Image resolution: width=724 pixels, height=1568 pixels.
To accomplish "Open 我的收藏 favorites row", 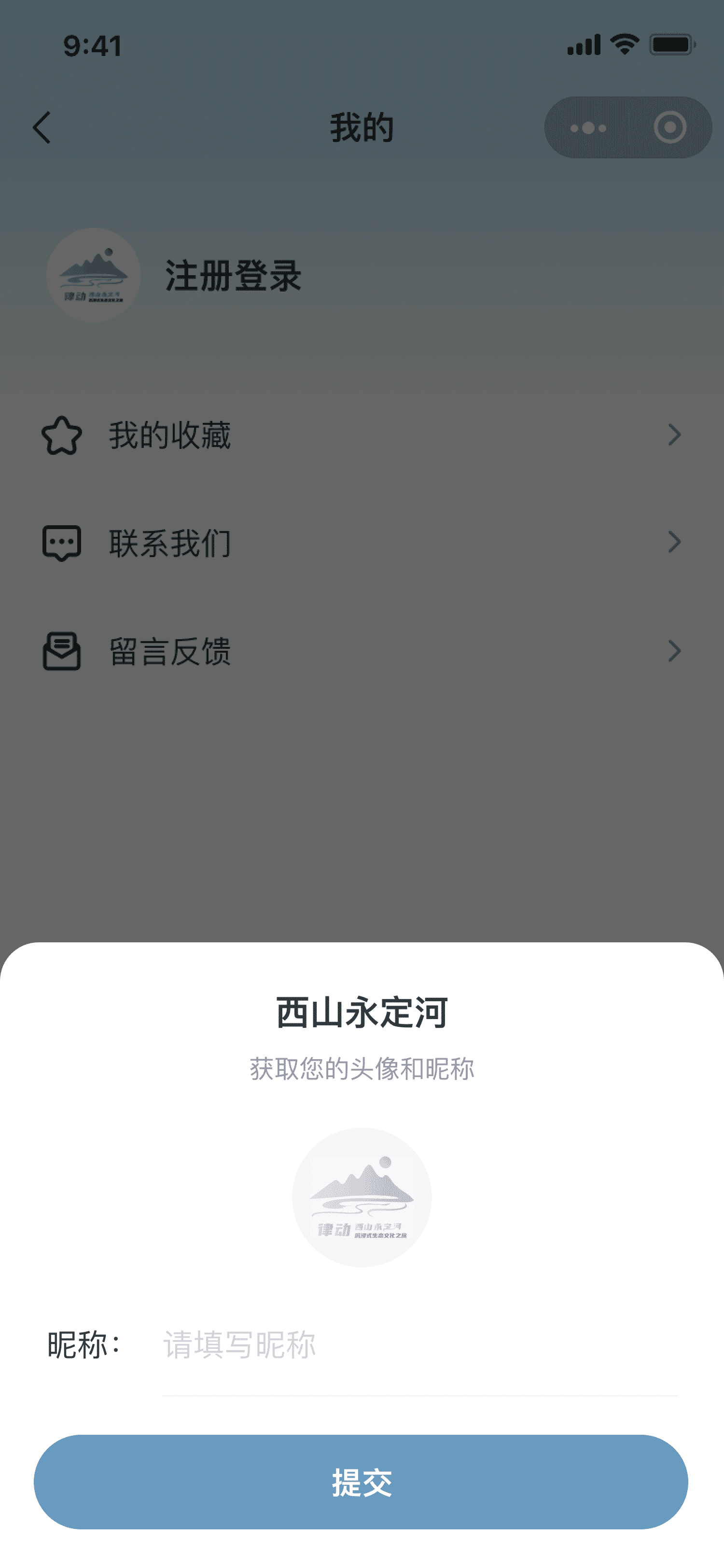I will (x=362, y=434).
